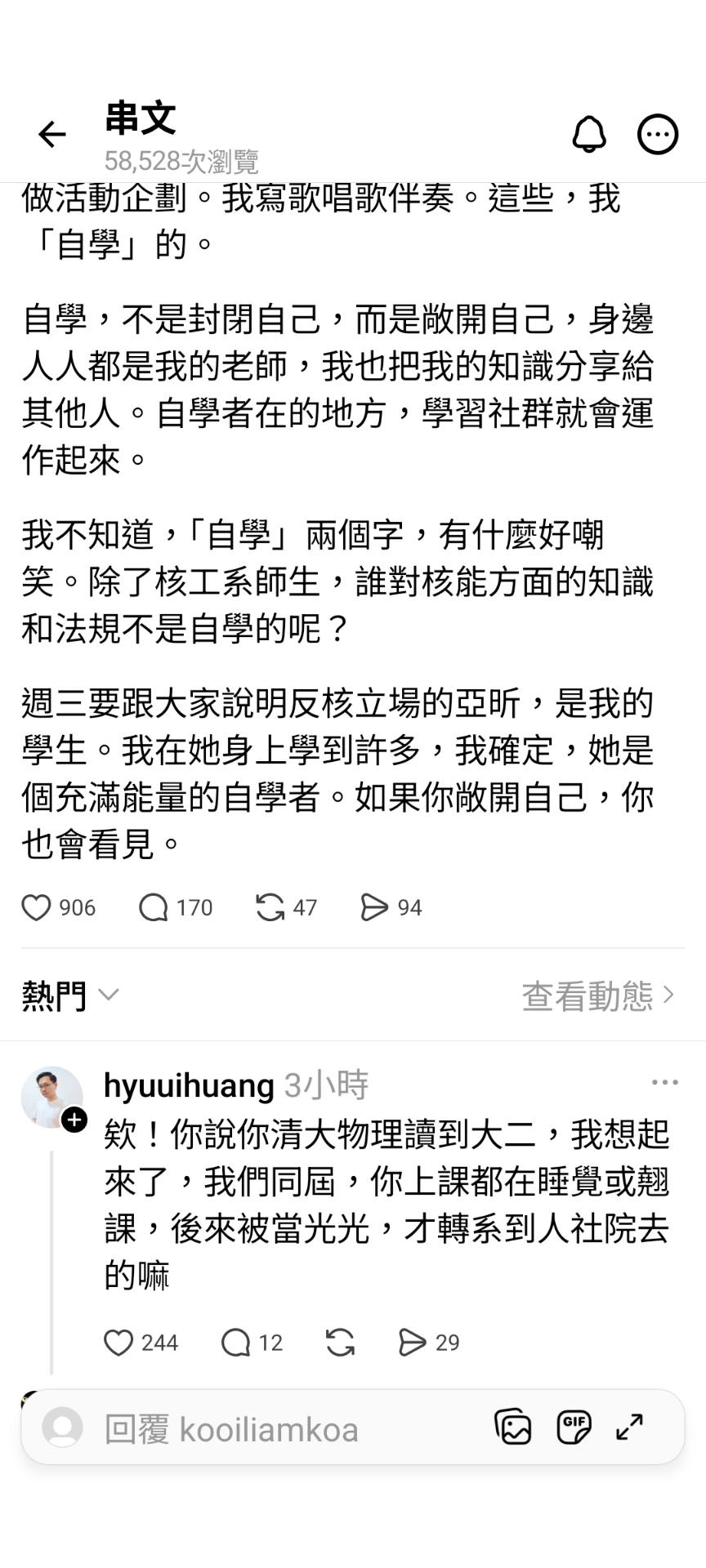706x1568 pixels.
Task: Open the thread's more options menu
Action: coord(658,134)
